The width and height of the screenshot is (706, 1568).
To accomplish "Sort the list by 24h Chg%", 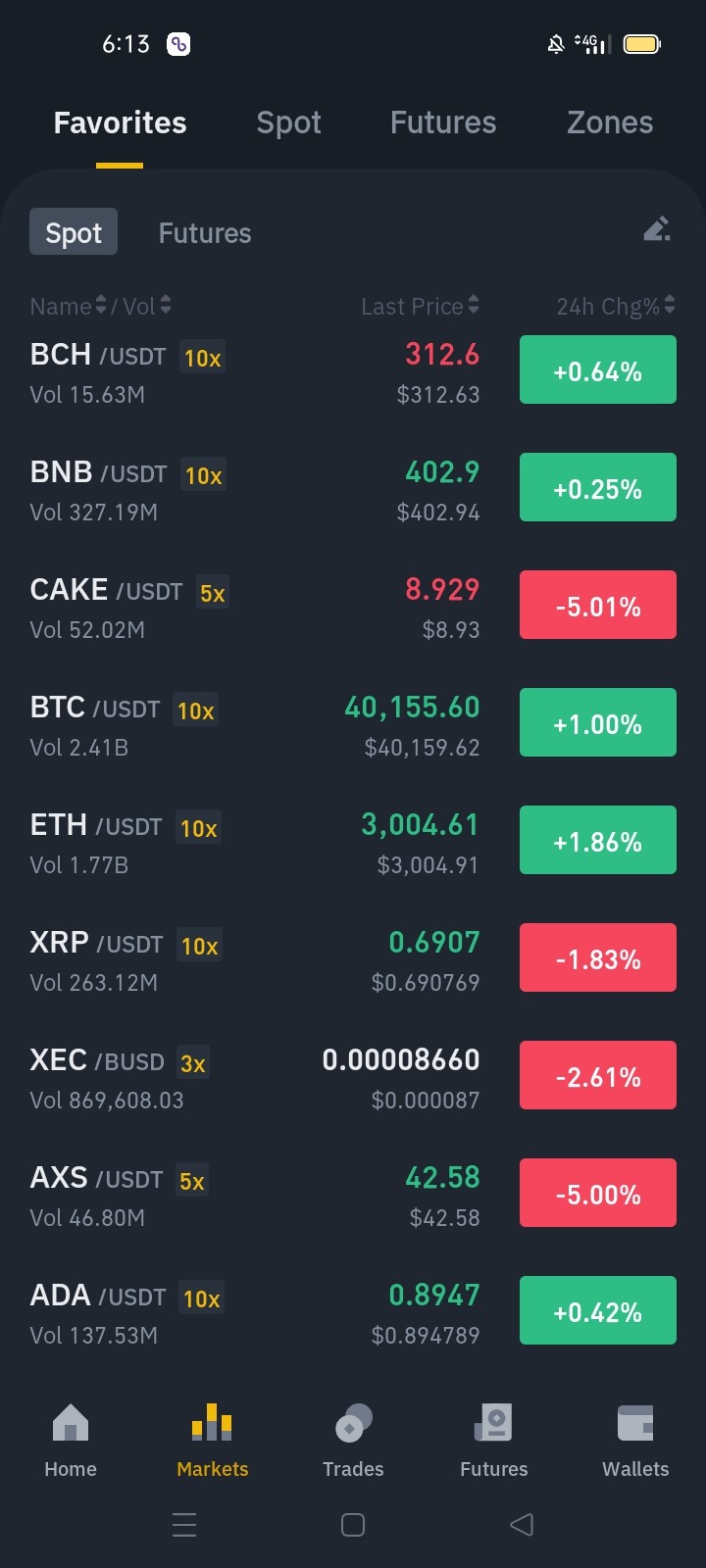I will point(616,306).
